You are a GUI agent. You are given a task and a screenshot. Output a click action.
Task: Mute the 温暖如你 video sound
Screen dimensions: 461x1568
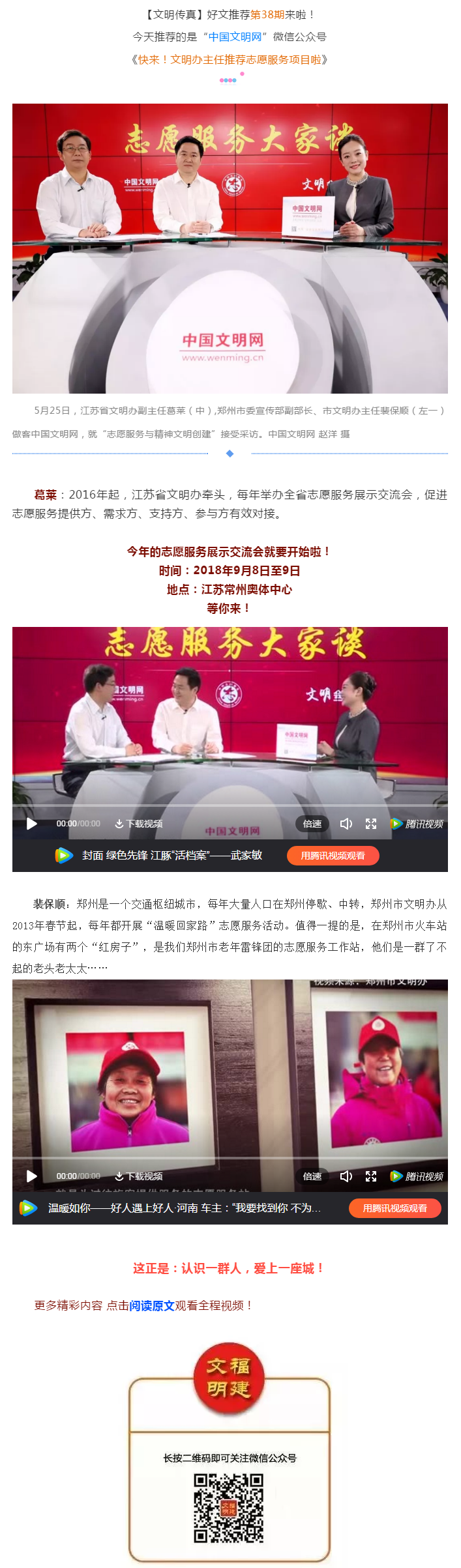click(346, 1176)
